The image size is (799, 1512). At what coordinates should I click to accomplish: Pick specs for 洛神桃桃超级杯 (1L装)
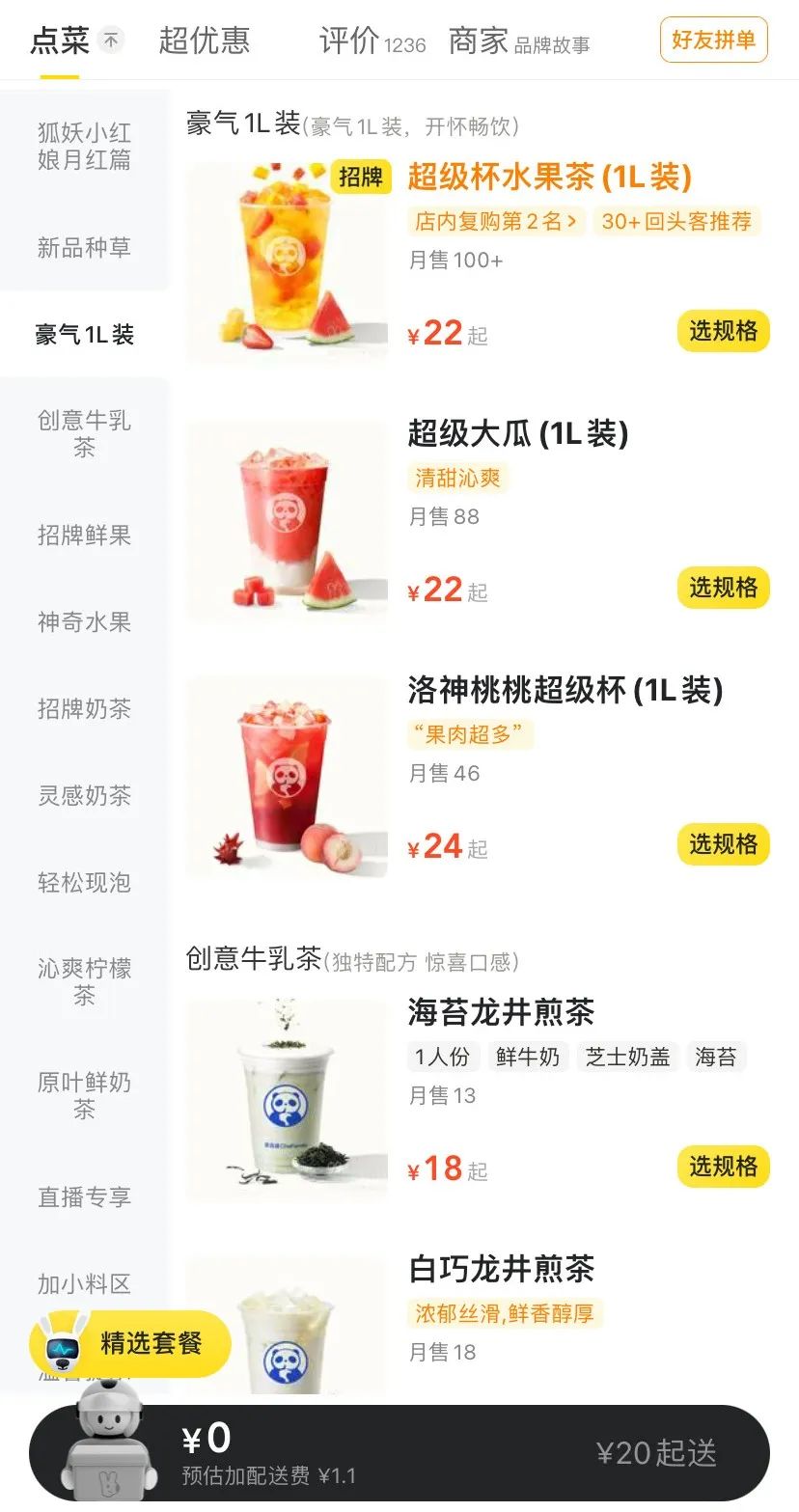pos(723,844)
